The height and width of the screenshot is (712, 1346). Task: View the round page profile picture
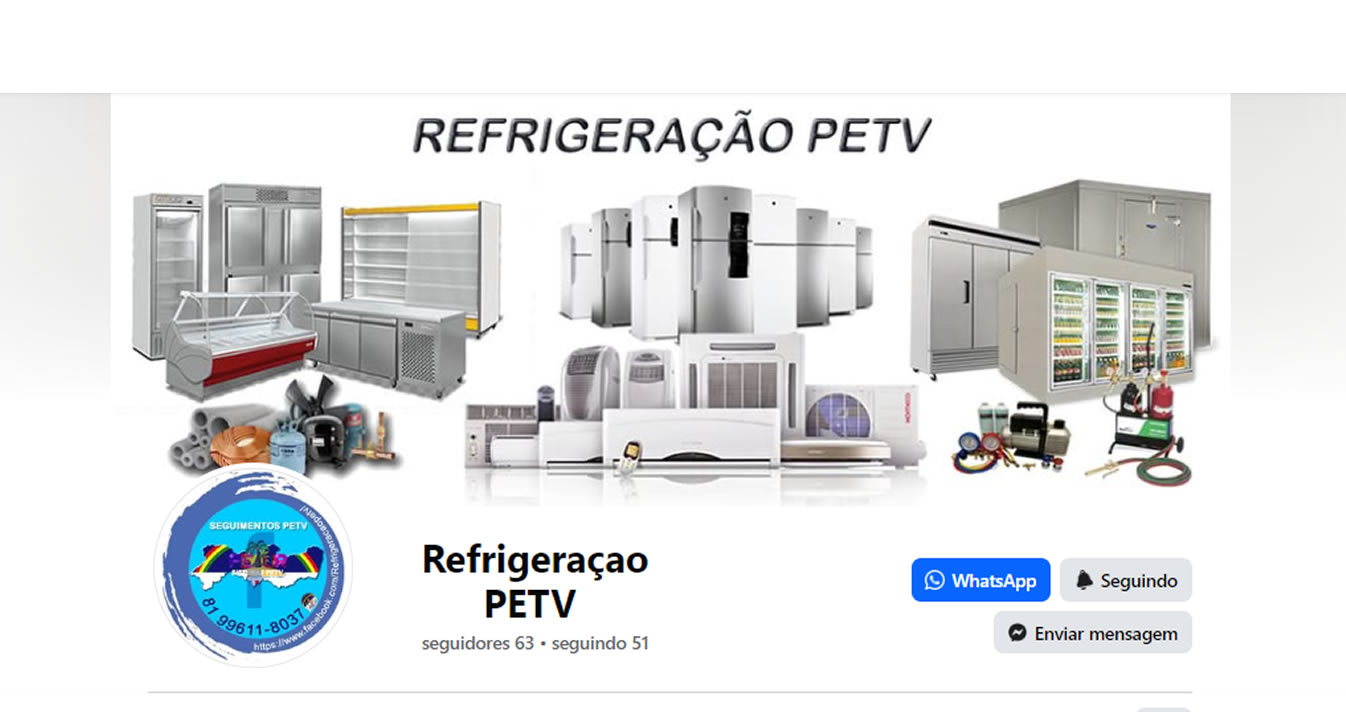253,566
